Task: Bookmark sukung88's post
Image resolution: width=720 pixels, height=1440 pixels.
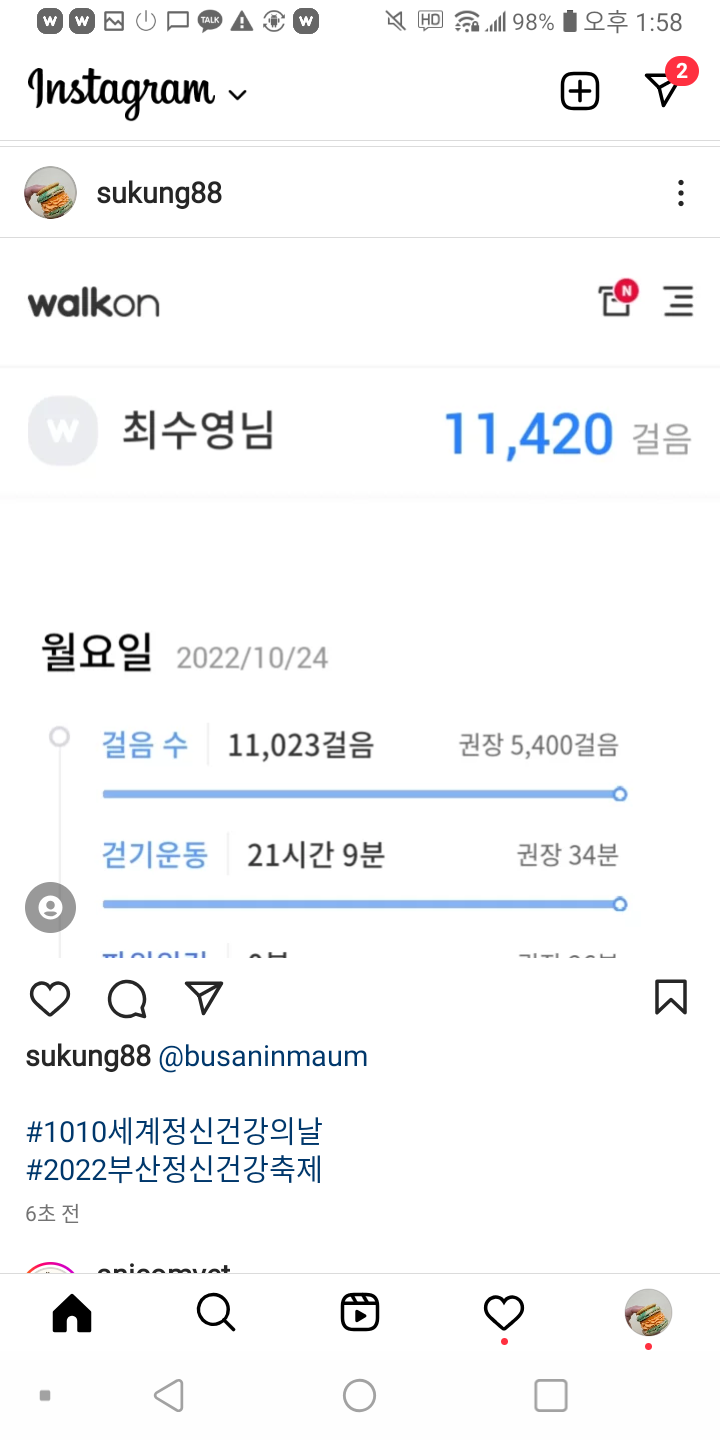Action: (670, 997)
